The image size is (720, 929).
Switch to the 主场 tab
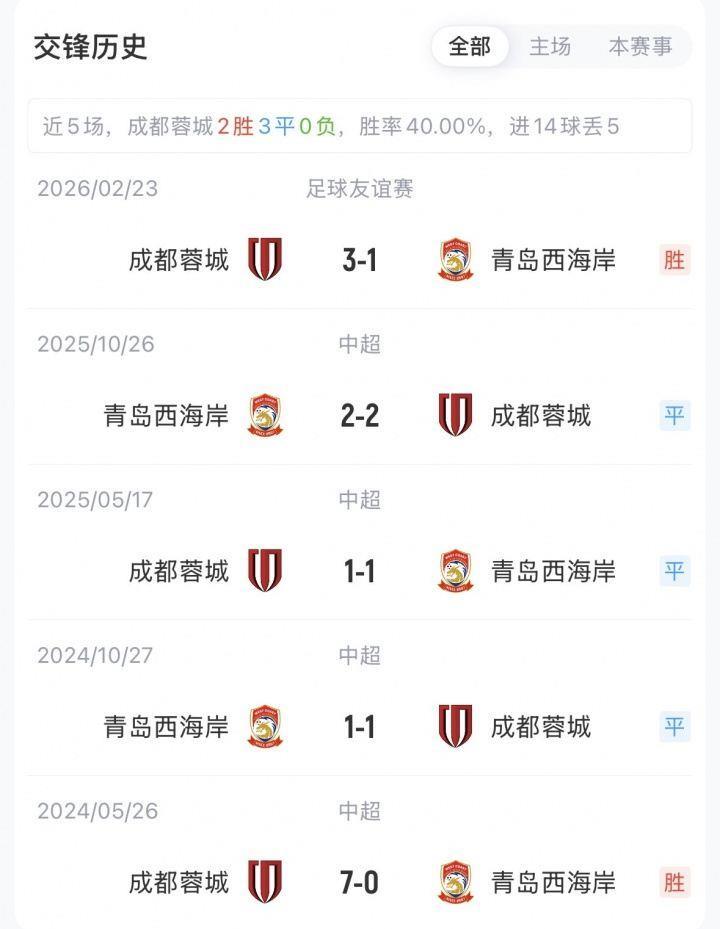(x=549, y=46)
